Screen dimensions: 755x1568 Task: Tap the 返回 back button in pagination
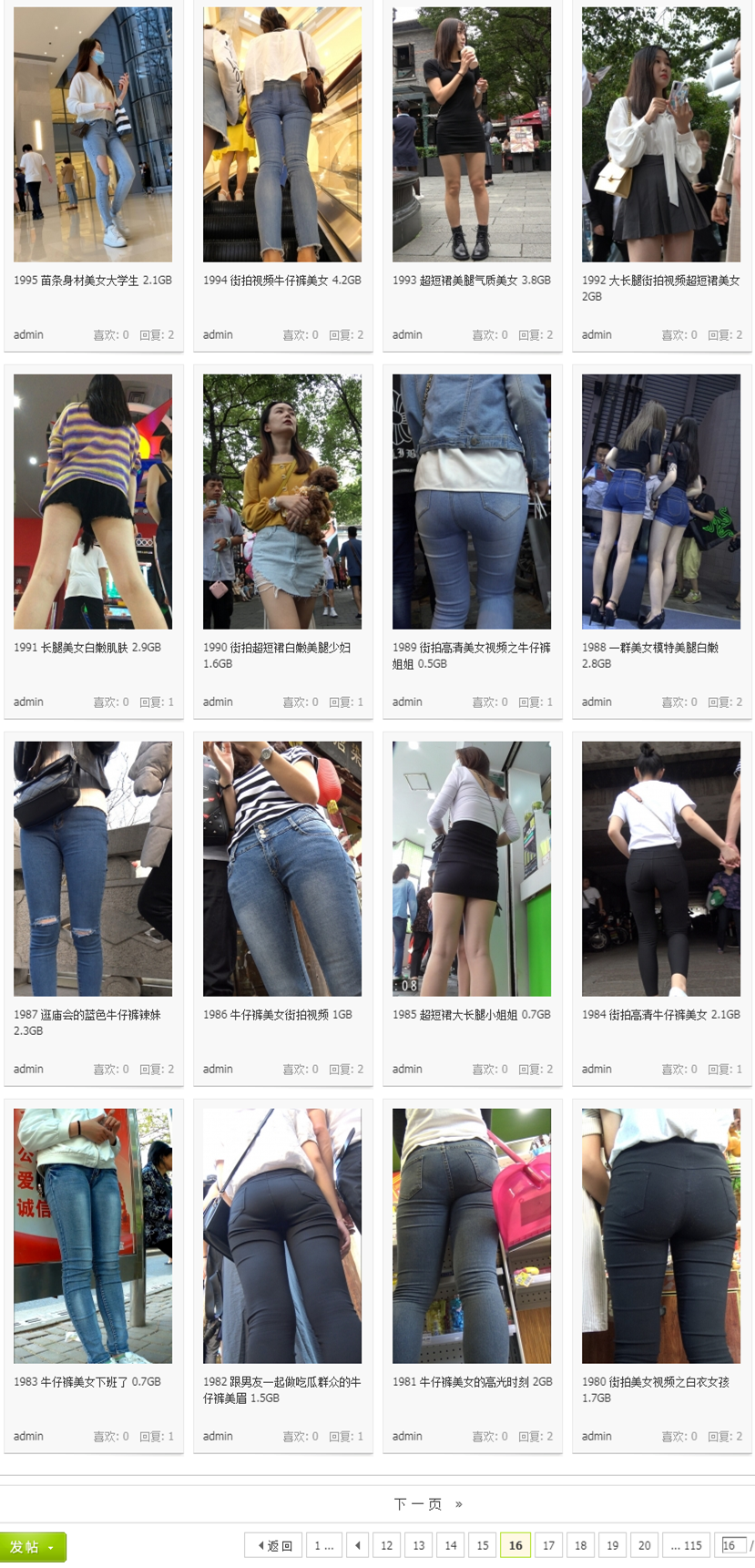click(274, 1545)
